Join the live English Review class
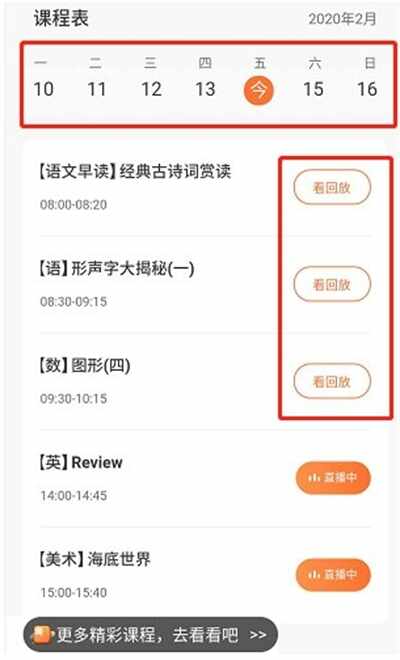 [333, 478]
